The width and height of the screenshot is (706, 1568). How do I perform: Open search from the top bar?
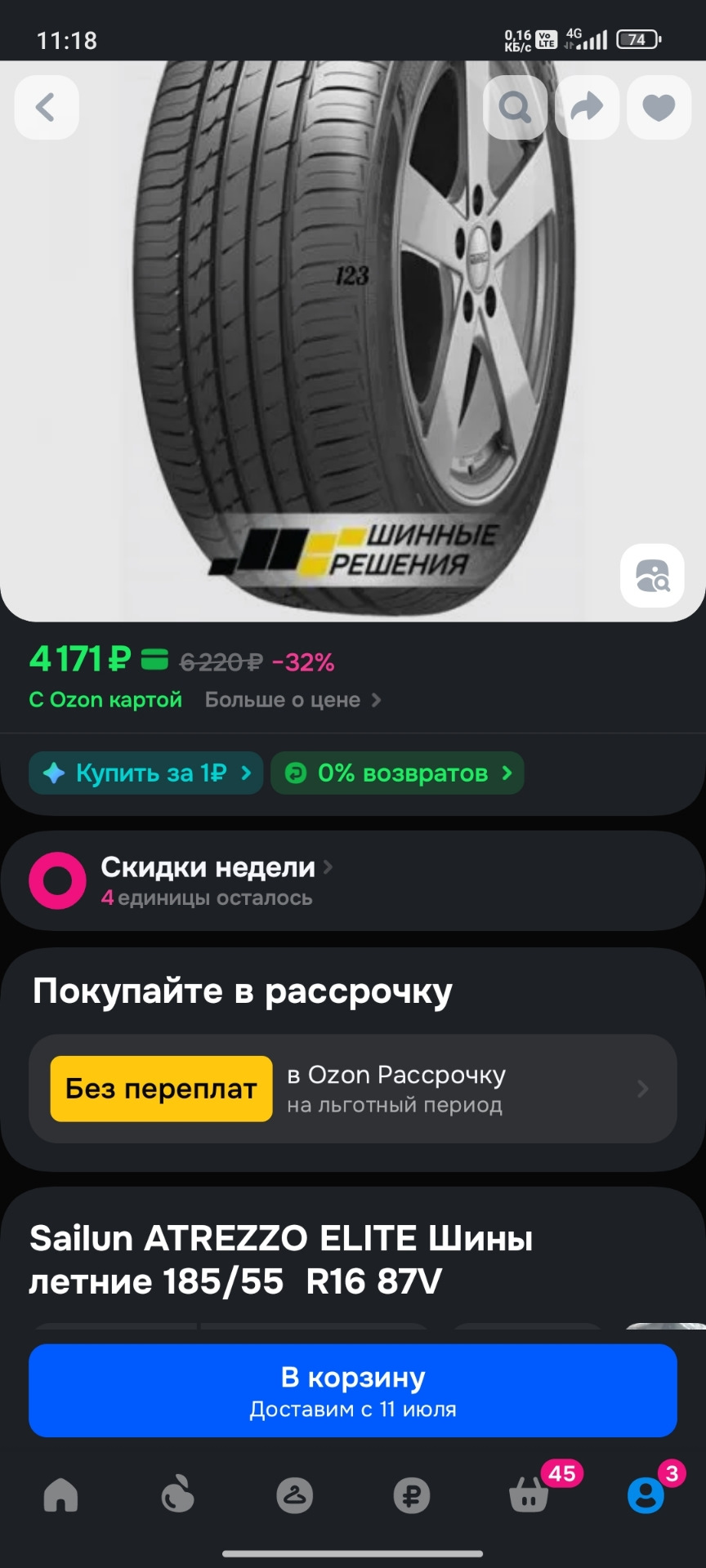pyautogui.click(x=515, y=107)
